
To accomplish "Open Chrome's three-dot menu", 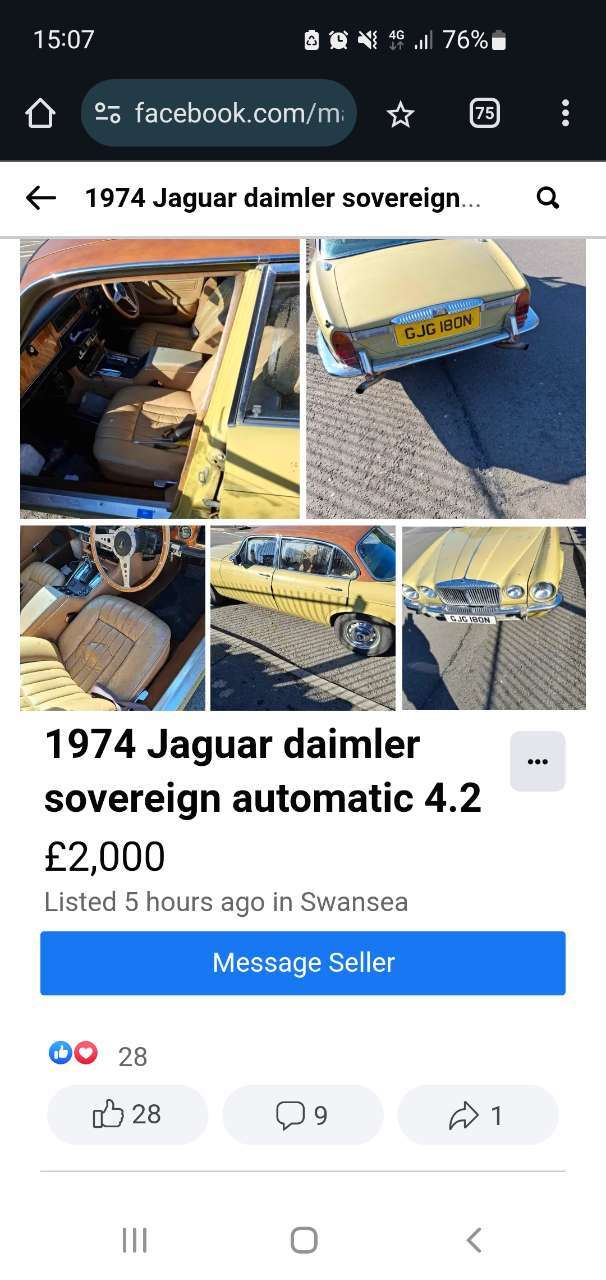I will click(565, 114).
